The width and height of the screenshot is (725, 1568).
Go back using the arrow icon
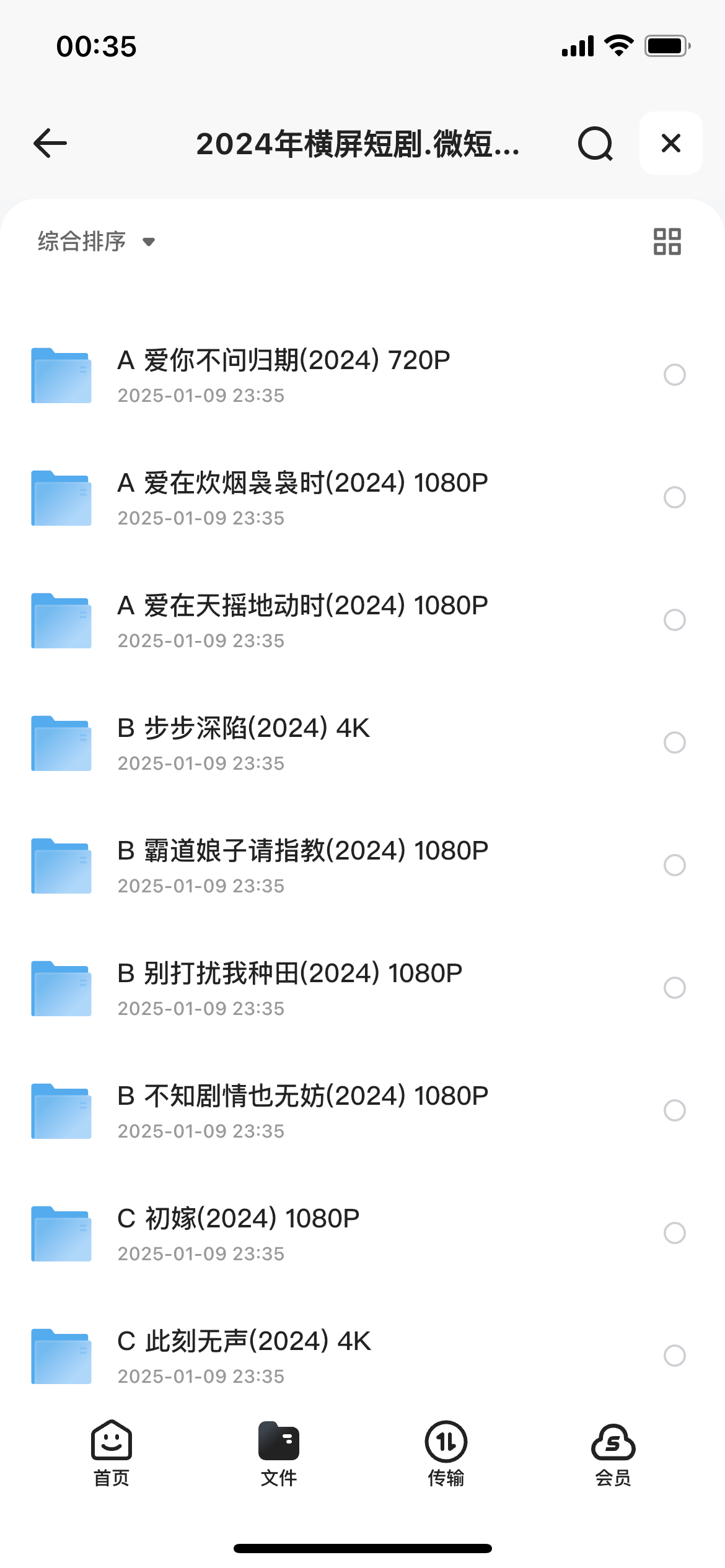(x=50, y=143)
